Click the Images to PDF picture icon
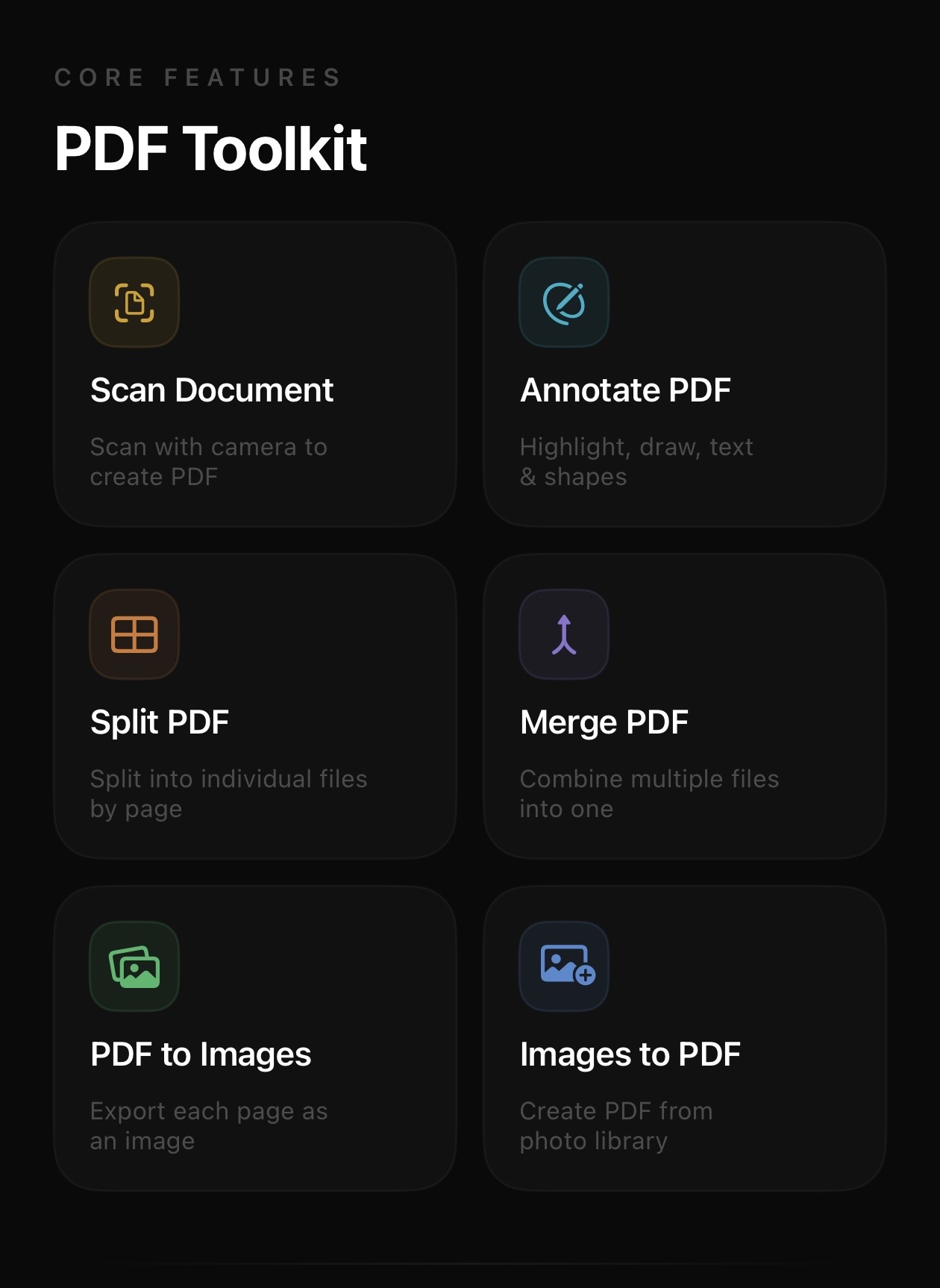Image resolution: width=940 pixels, height=1288 pixels. point(564,966)
